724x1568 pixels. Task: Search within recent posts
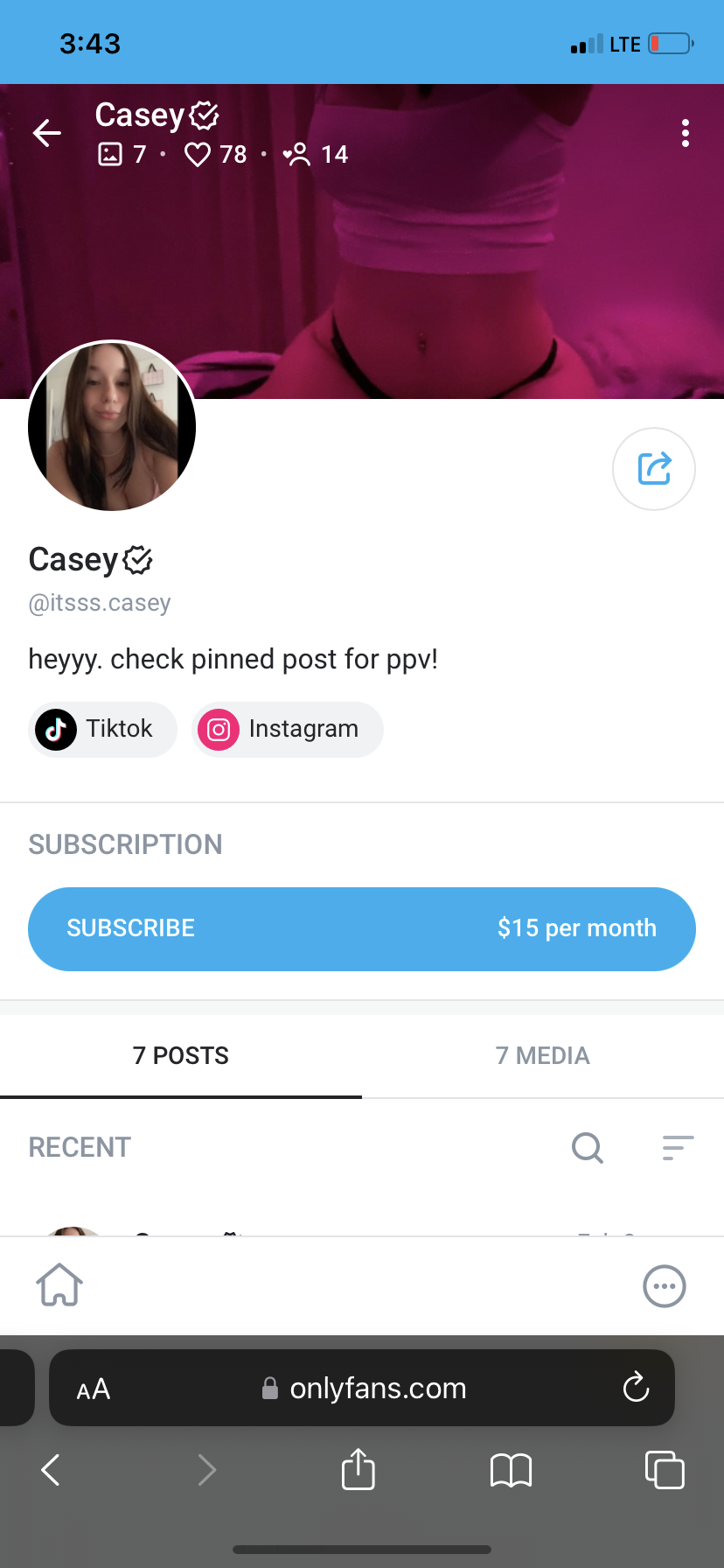[x=587, y=1147]
